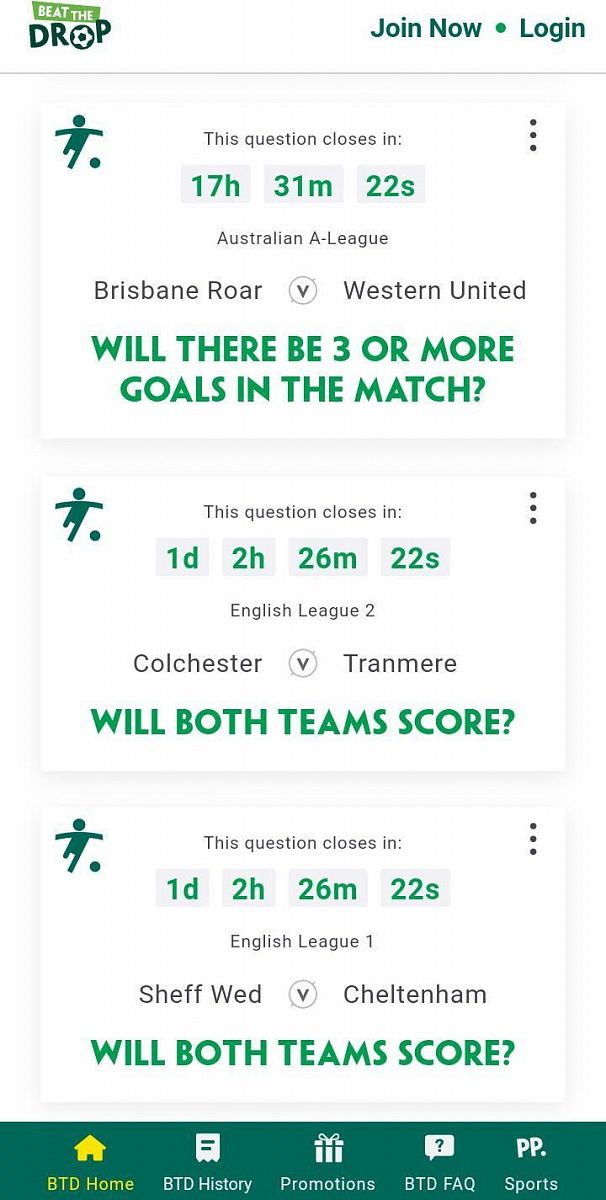View the BTD FAQ tab
This screenshot has height=1200, width=606.
(439, 1163)
